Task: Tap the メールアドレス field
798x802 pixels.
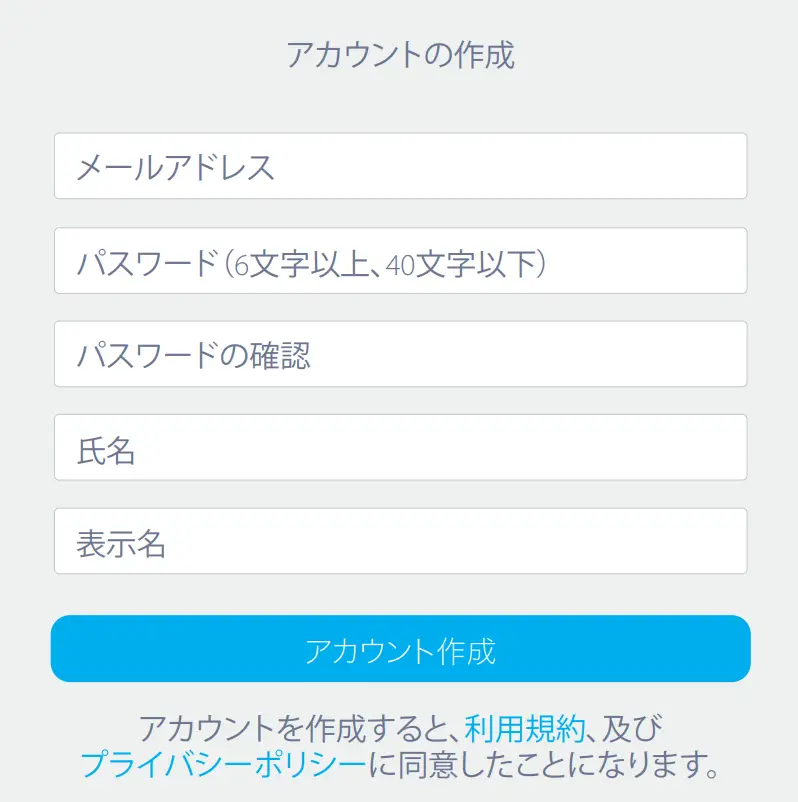Action: coord(400,166)
